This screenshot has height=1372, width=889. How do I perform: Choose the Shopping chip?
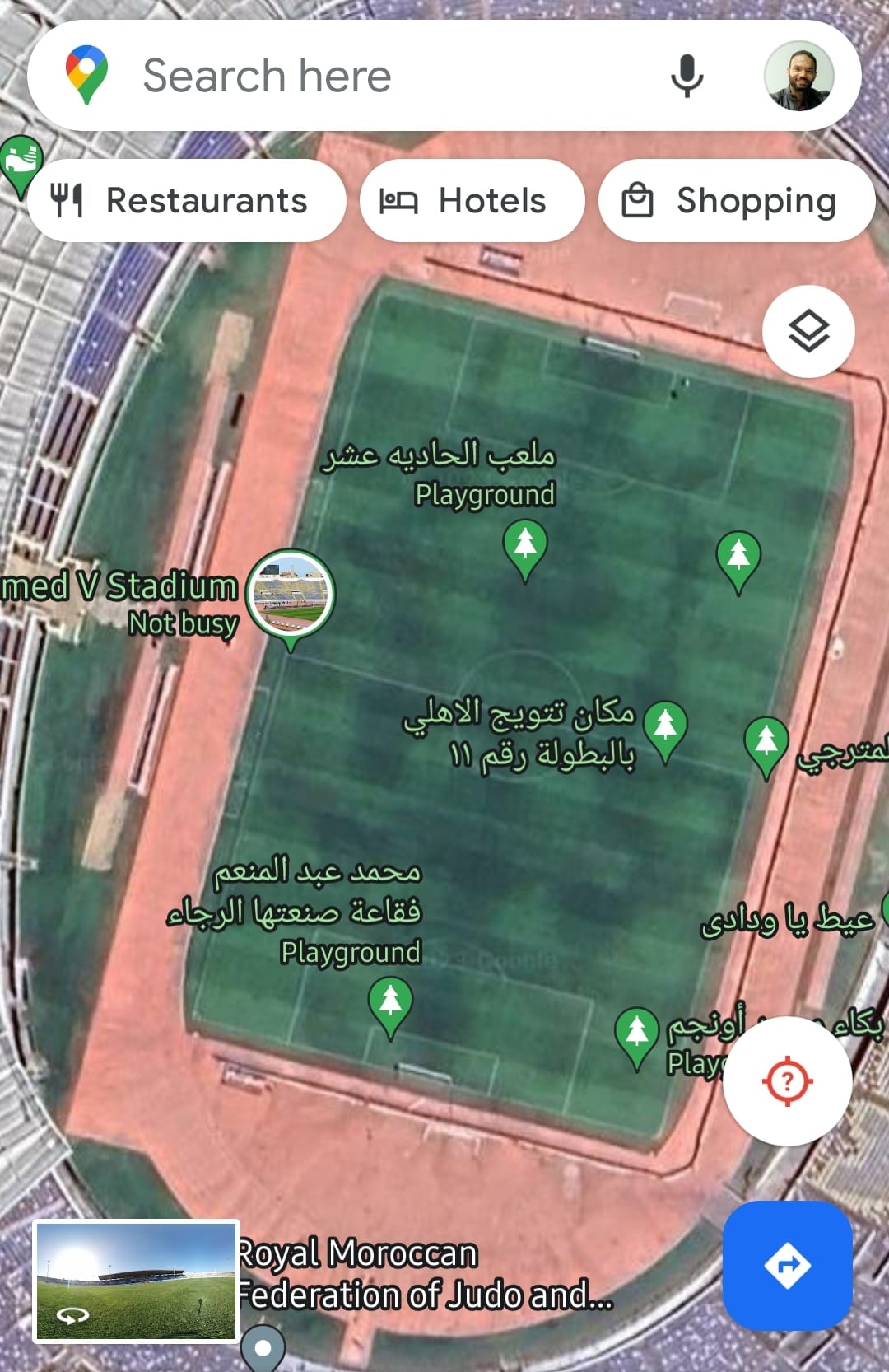click(735, 201)
